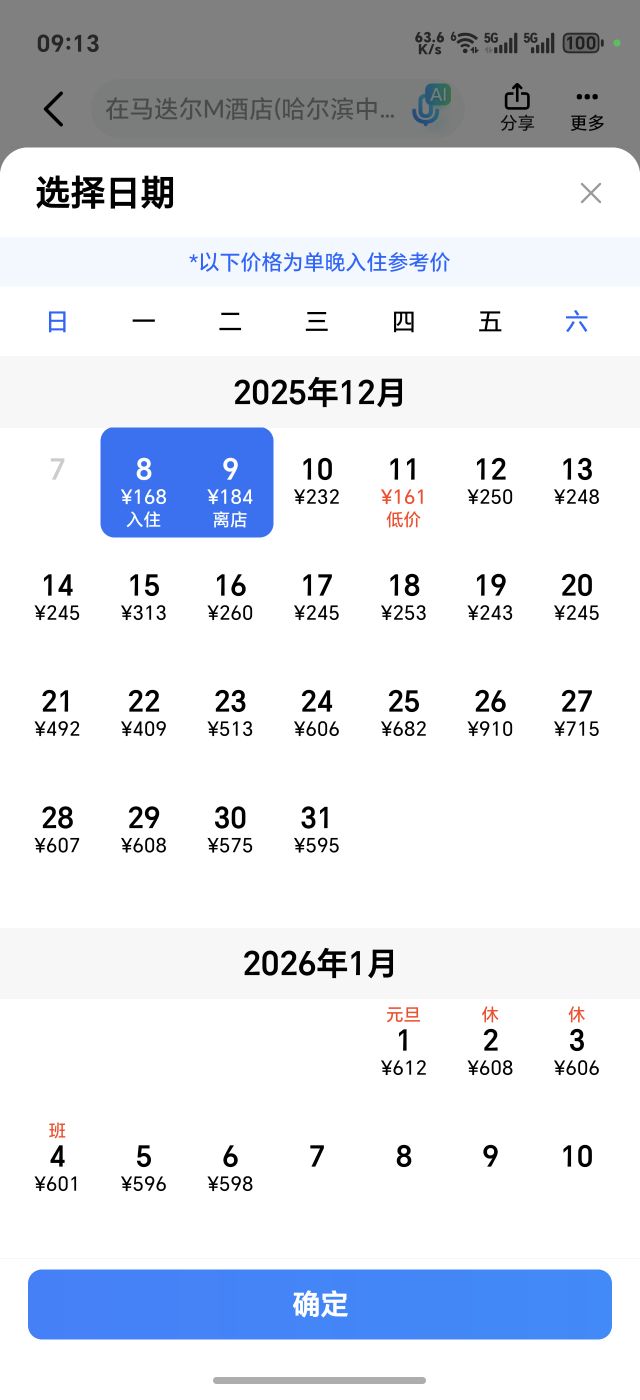Screen dimensions: 640x1400
Task: Pick January 4 marked 班
Action: click(57, 1161)
